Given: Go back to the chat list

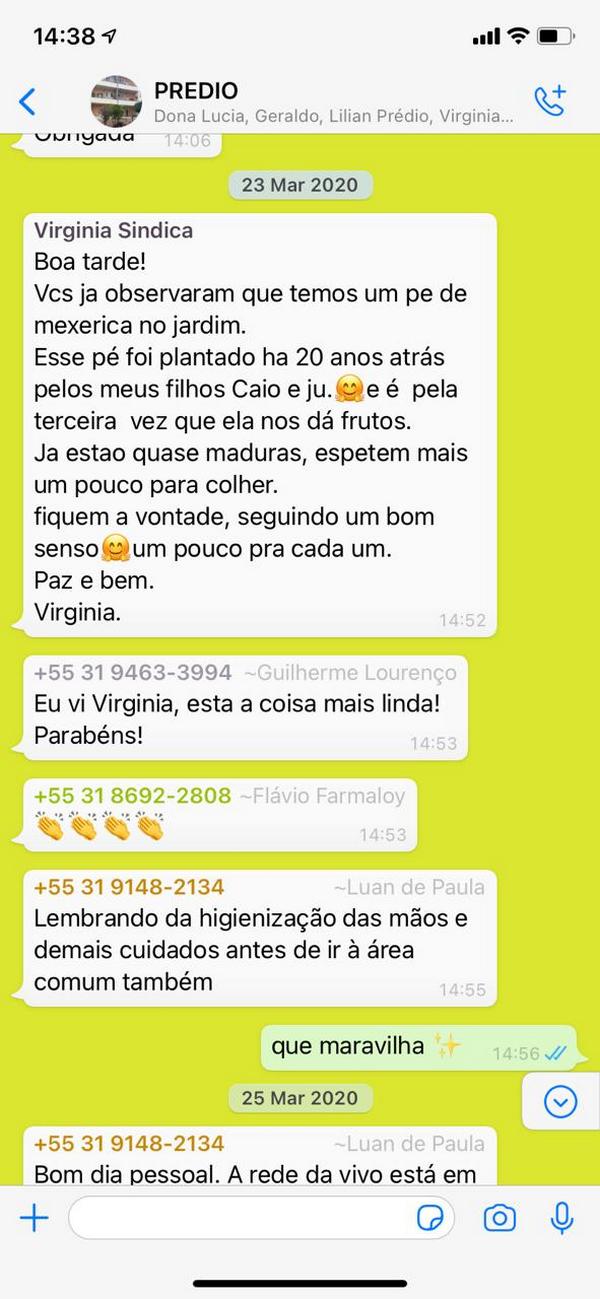Looking at the screenshot, I should (28, 101).
